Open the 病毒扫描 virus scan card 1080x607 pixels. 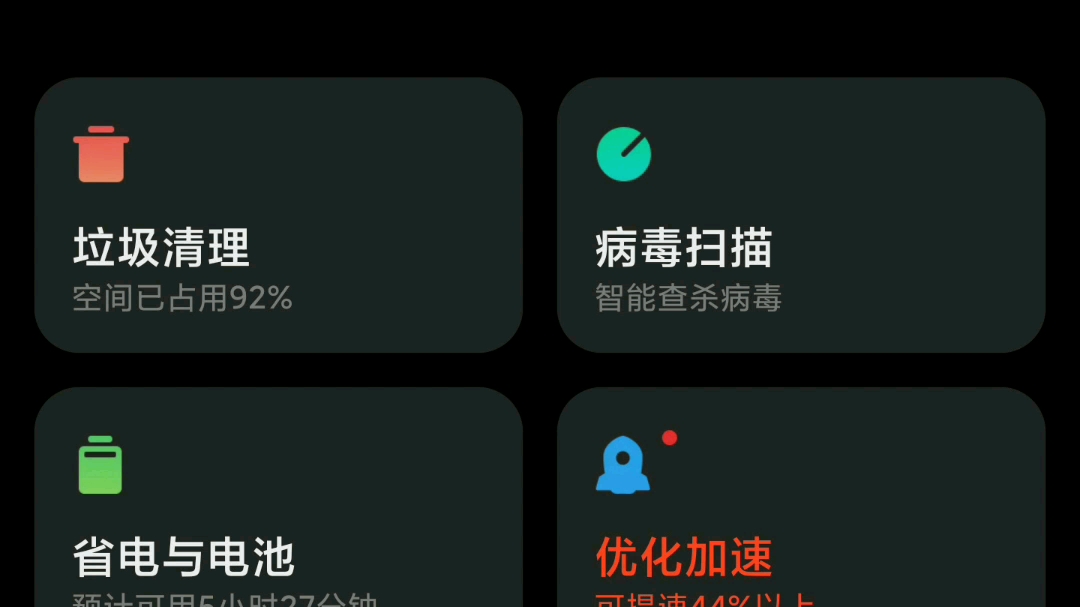pos(800,216)
